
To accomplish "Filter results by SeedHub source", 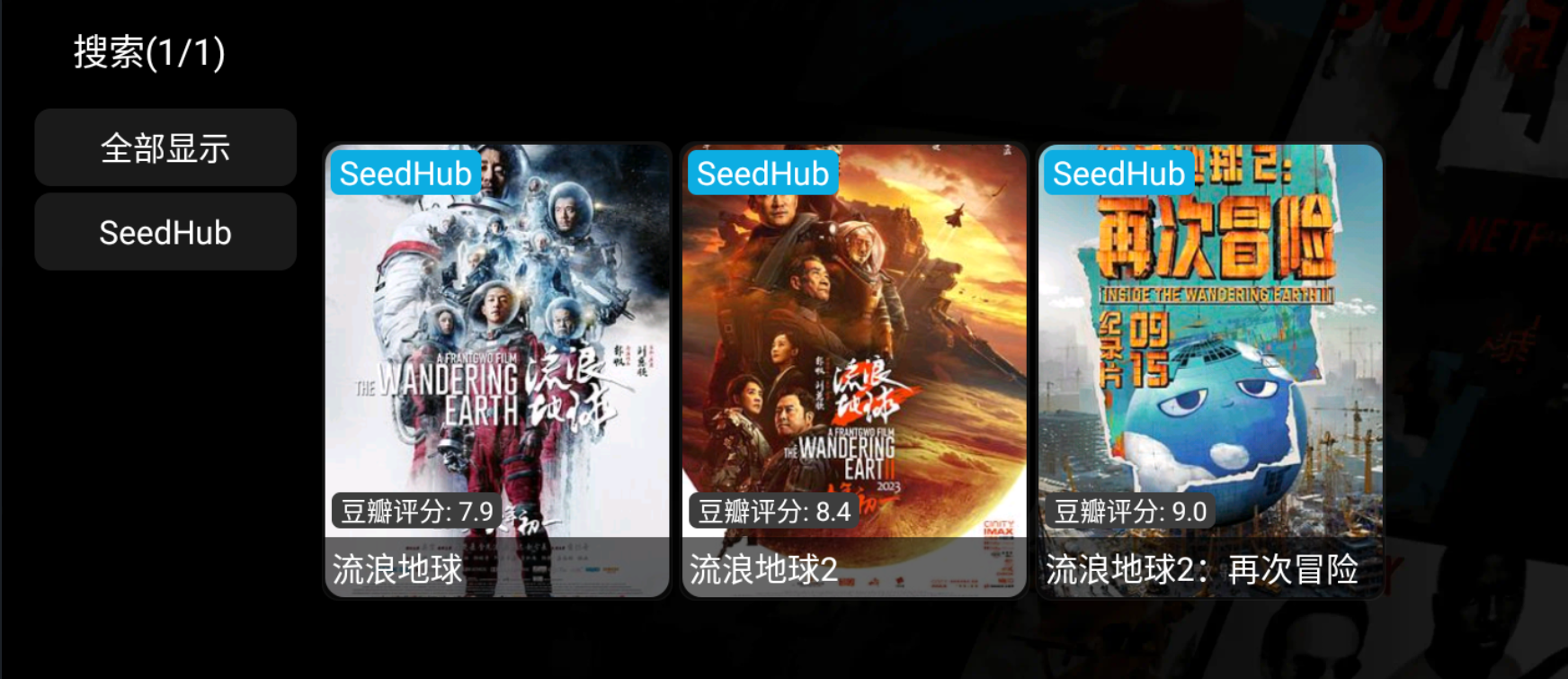I will tap(165, 233).
